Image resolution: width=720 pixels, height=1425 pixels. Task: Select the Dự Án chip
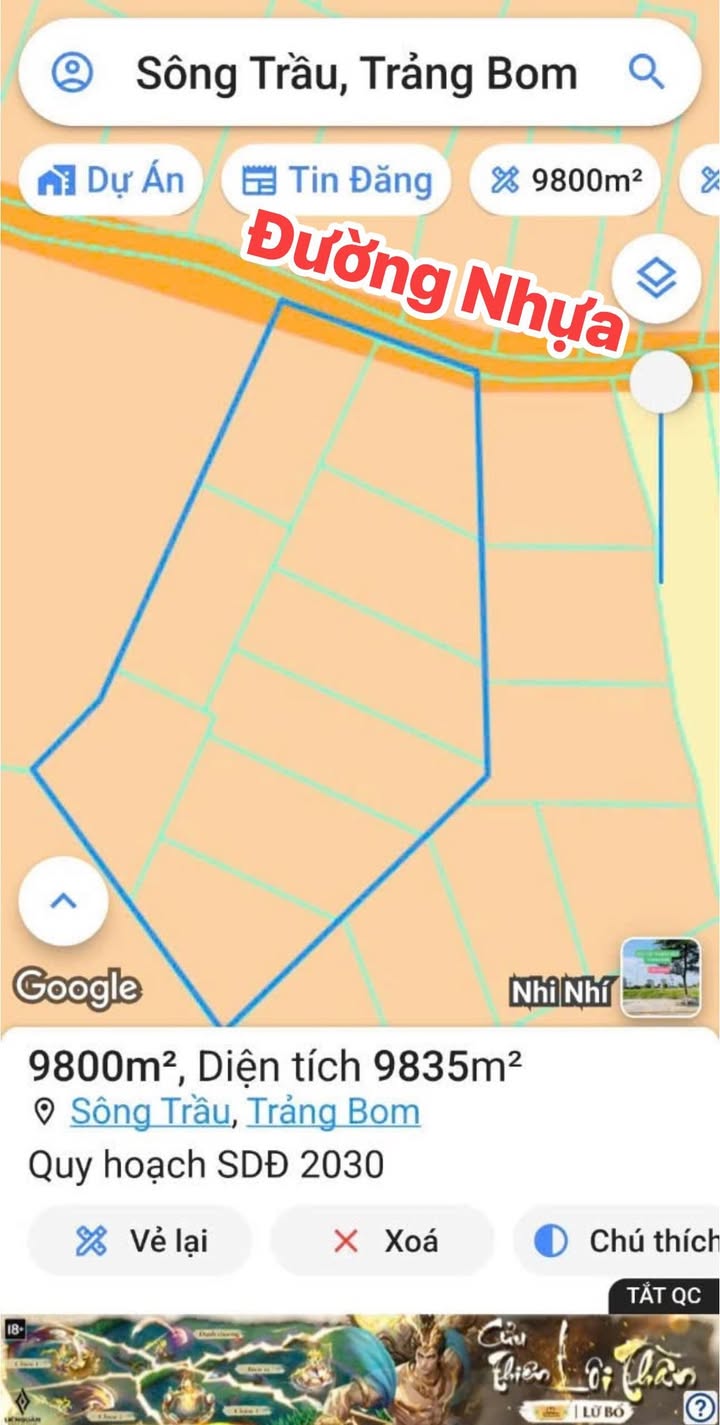point(110,181)
